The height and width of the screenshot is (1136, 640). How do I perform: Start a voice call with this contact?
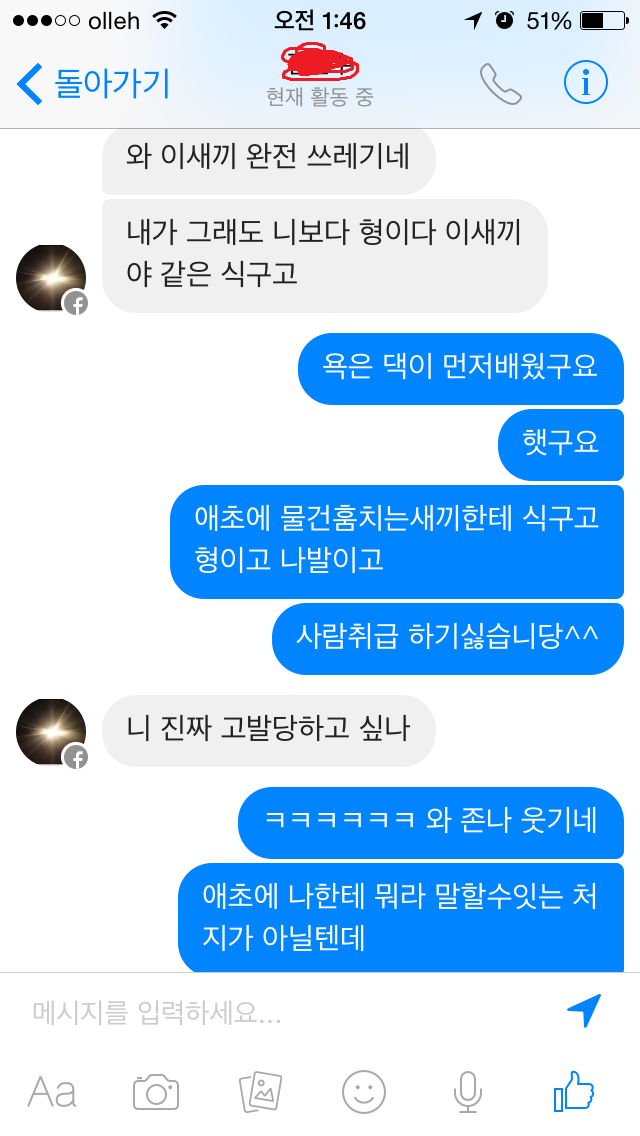(x=500, y=84)
